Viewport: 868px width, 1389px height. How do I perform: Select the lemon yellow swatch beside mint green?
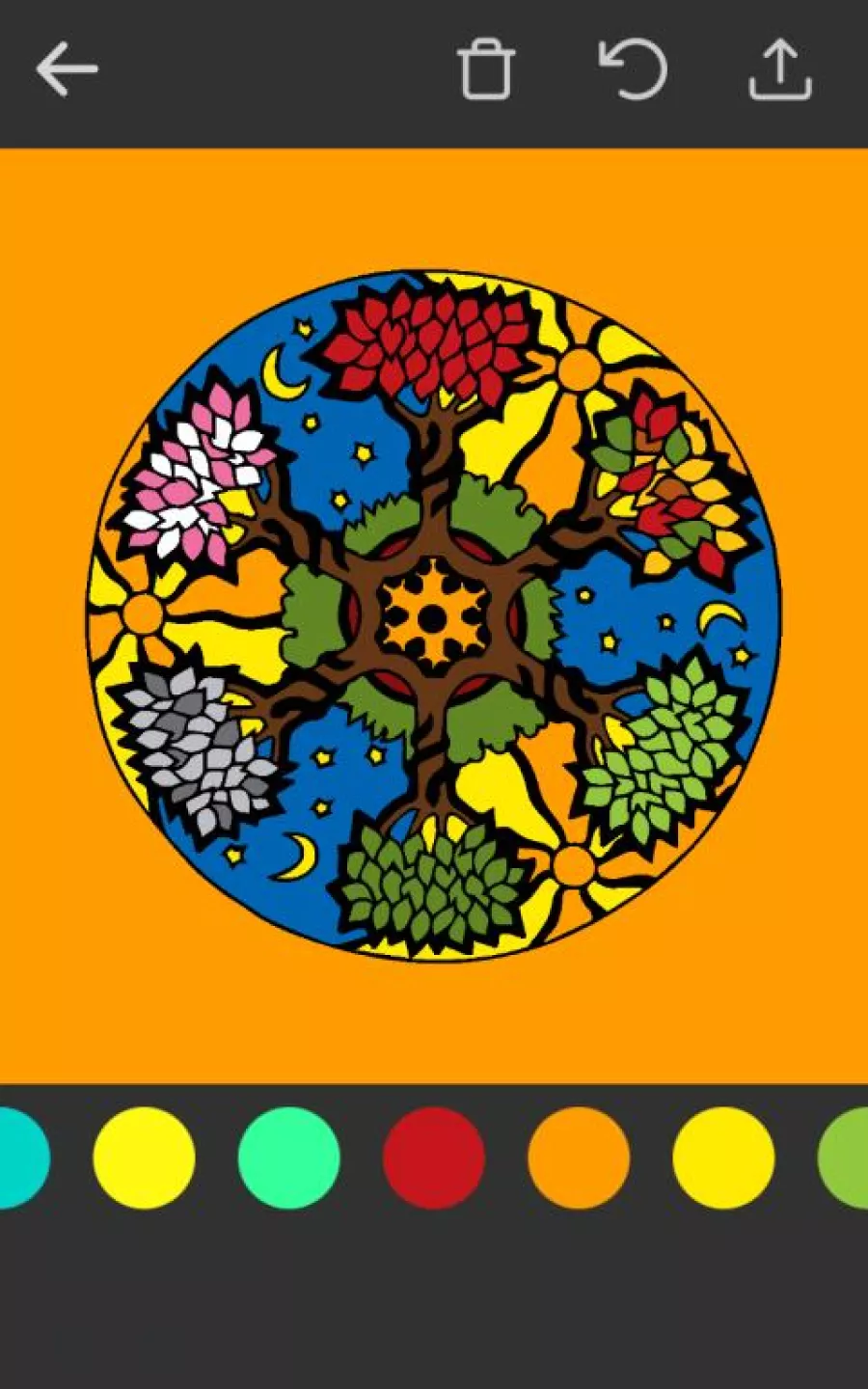pos(145,1157)
